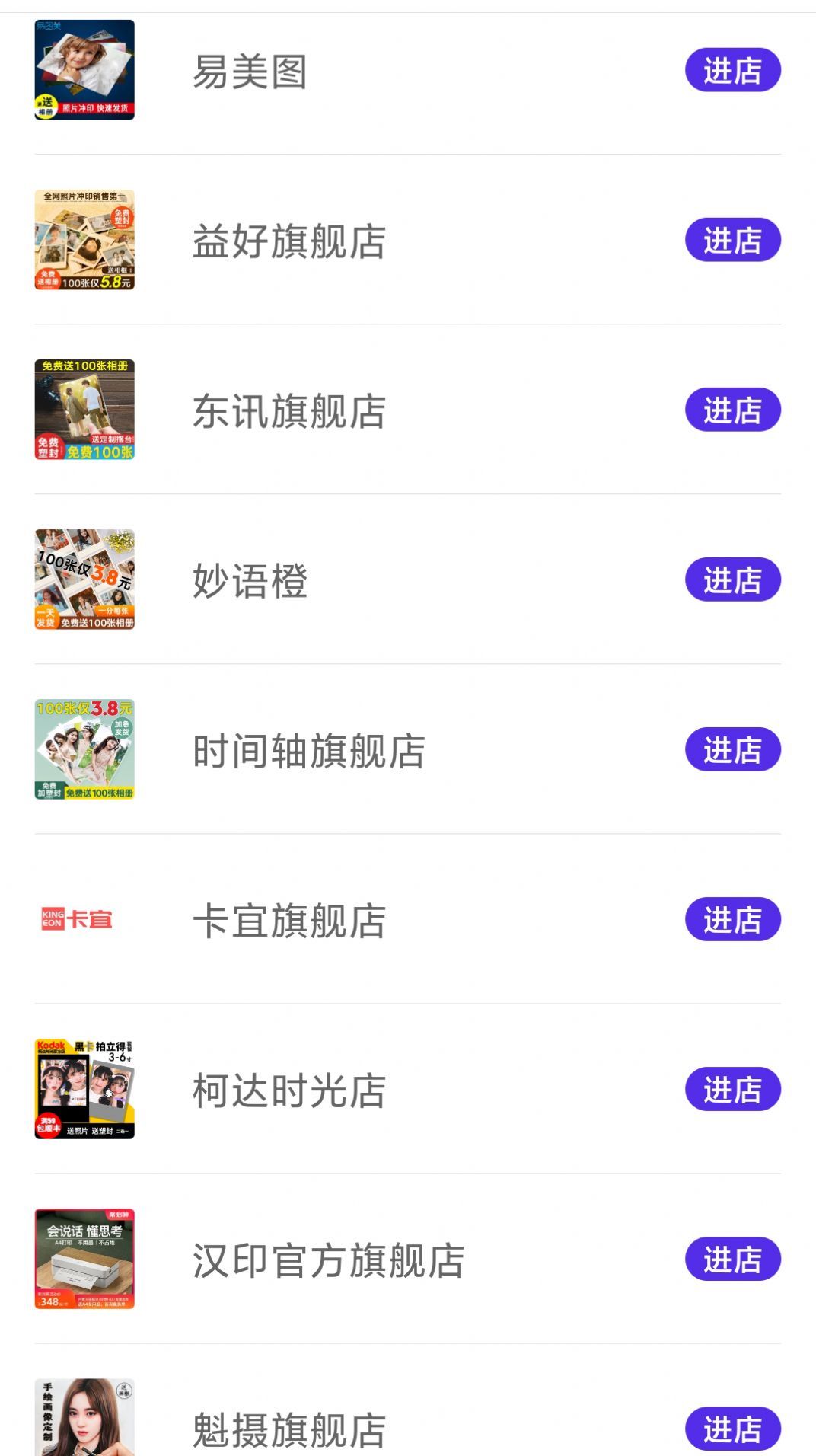Viewport: 816px width, 1456px height.
Task: Click the 进店 button for 时间轴旗舰店
Action: pos(732,749)
